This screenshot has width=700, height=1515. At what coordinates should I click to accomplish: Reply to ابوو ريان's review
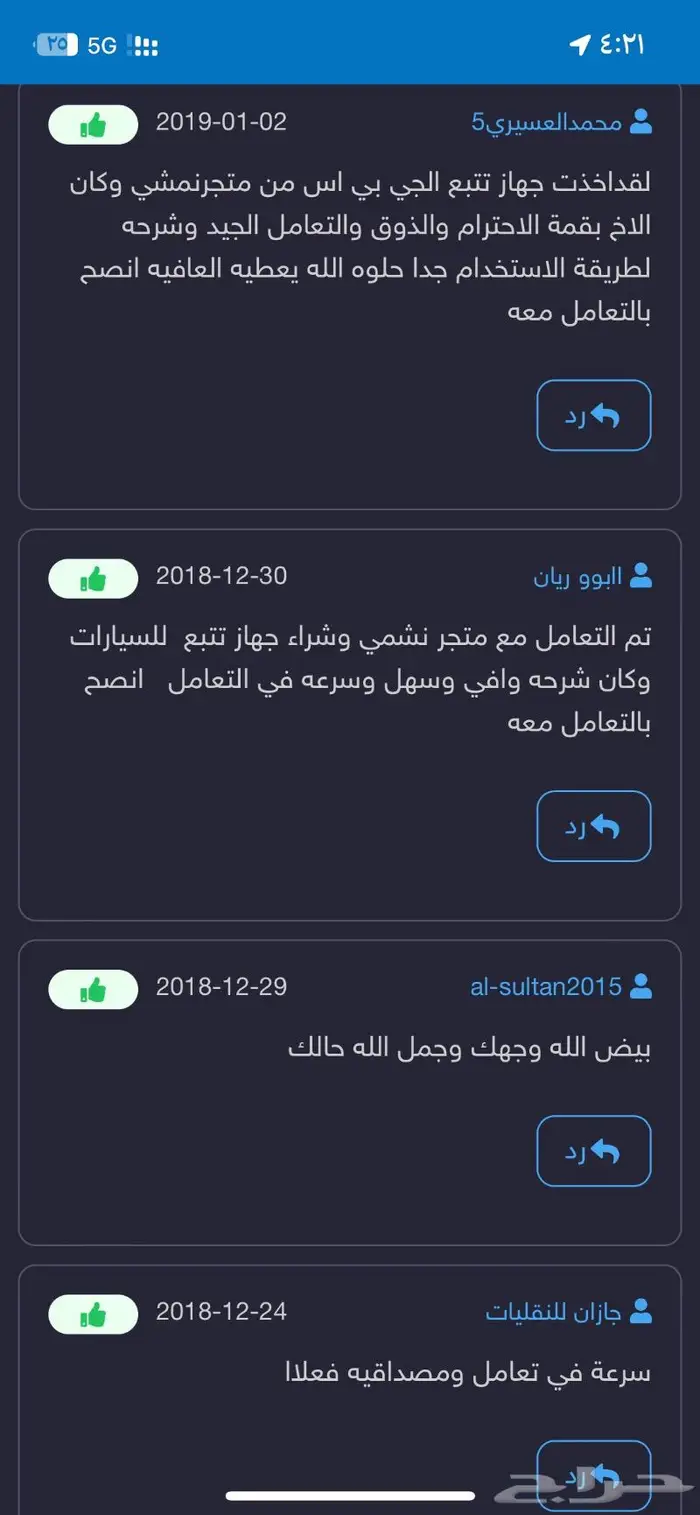click(x=593, y=826)
